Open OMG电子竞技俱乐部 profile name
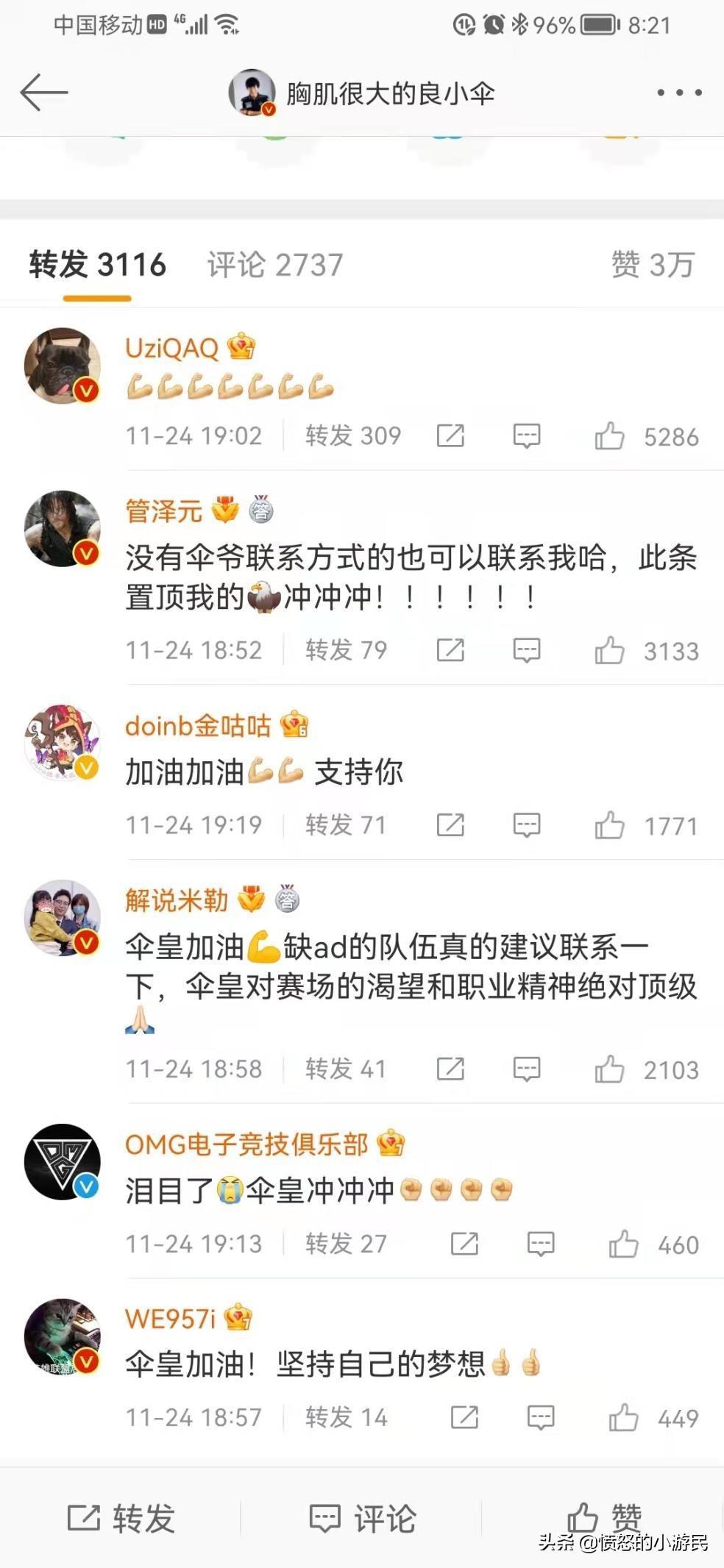The height and width of the screenshot is (1568, 724). click(x=246, y=1144)
